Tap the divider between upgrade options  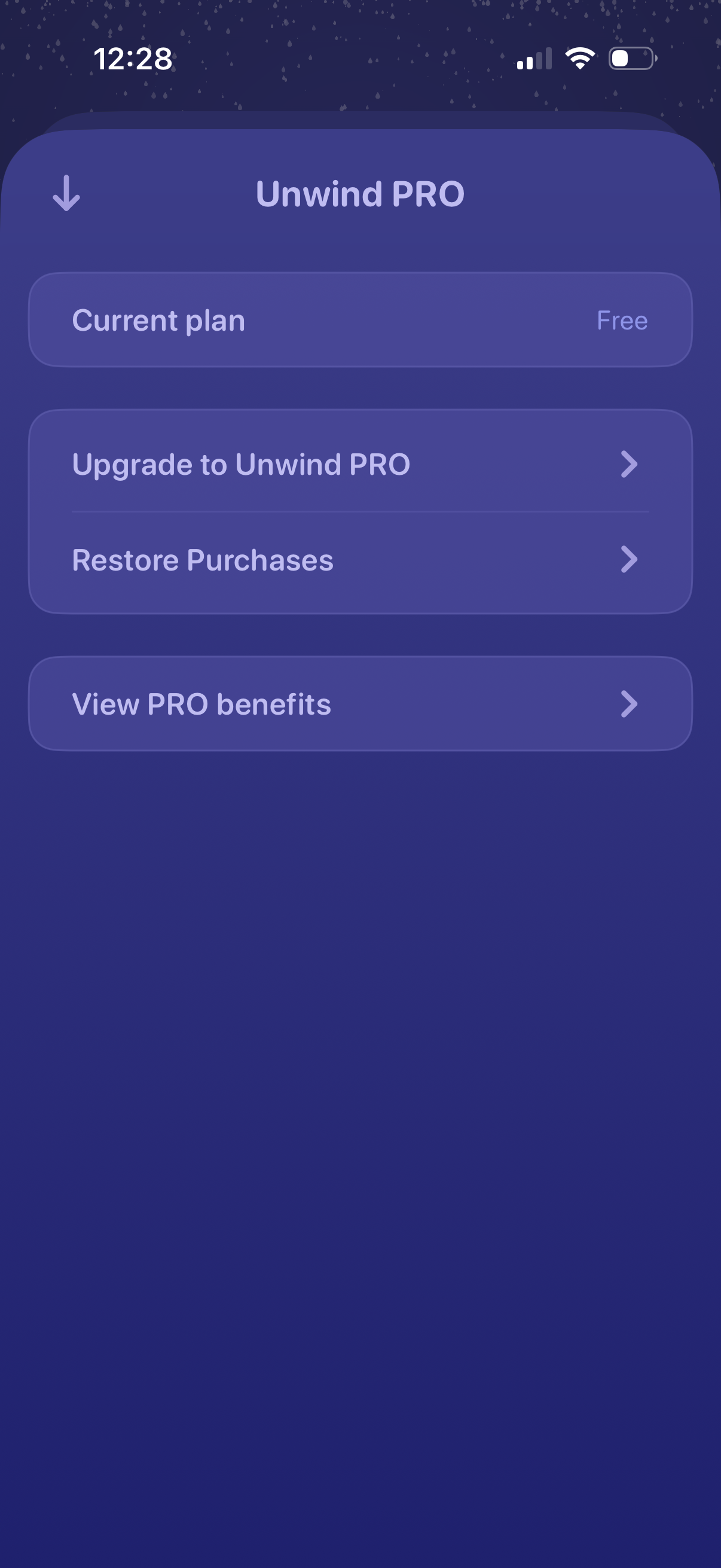point(360,512)
